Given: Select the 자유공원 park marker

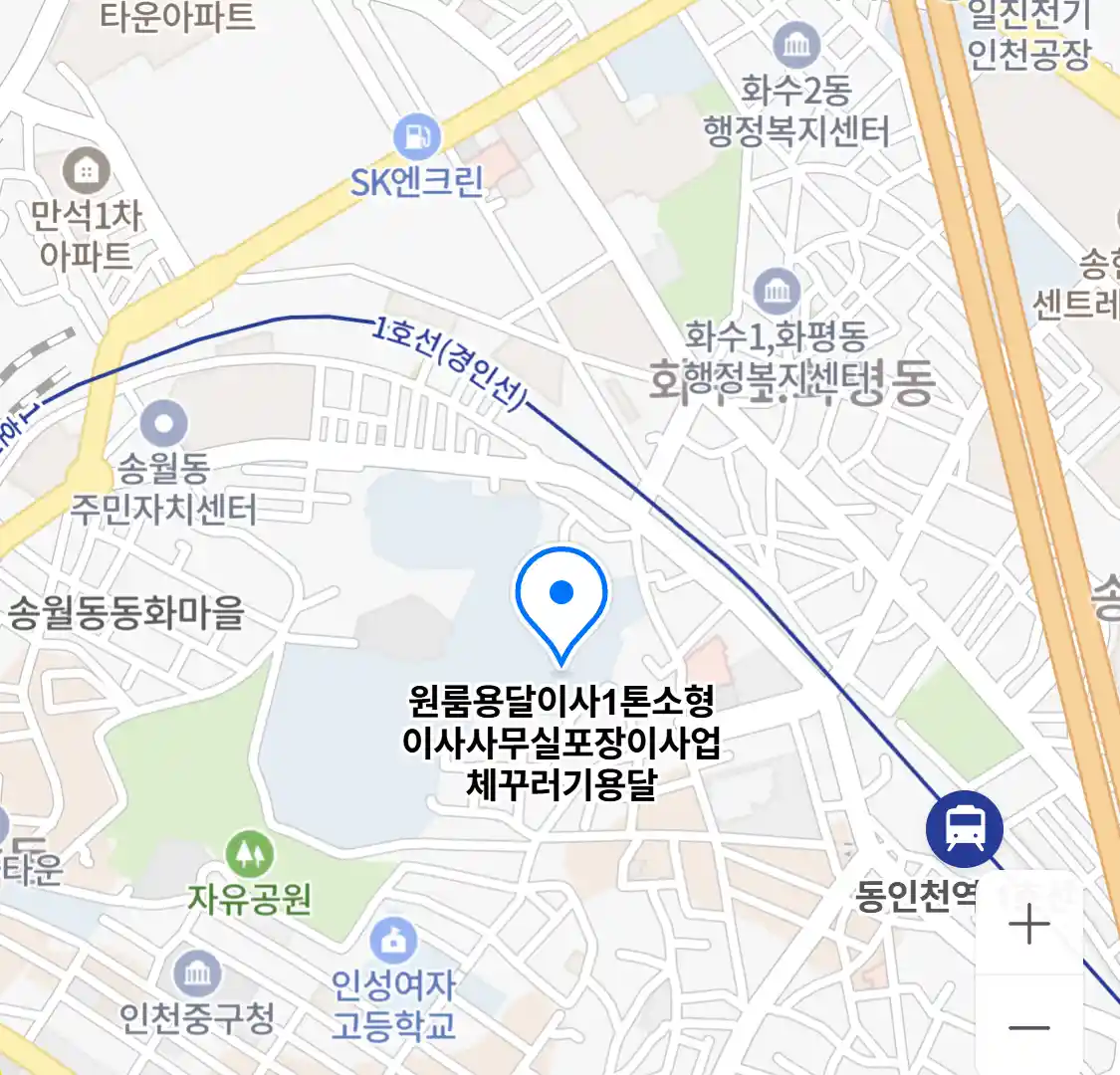Looking at the screenshot, I should coord(249,854).
